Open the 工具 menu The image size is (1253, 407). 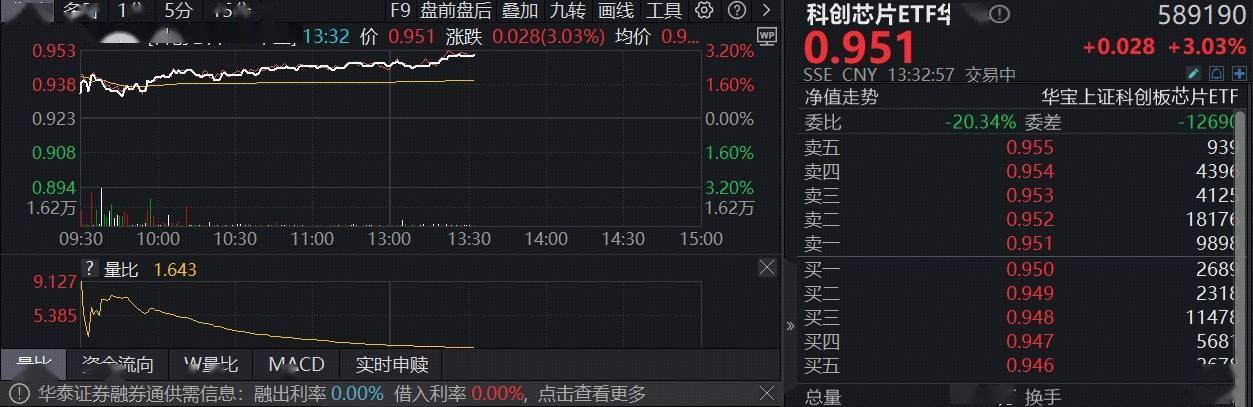pos(664,11)
